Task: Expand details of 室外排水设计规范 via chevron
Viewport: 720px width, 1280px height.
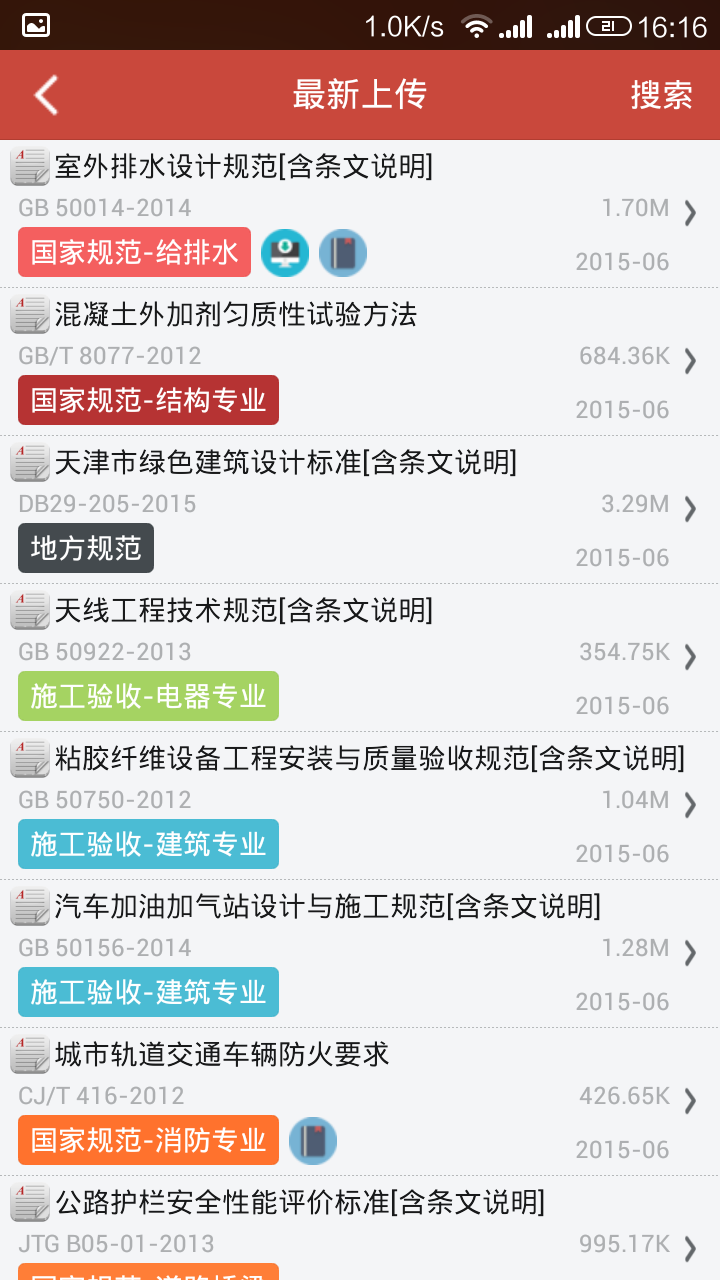Action: 690,213
